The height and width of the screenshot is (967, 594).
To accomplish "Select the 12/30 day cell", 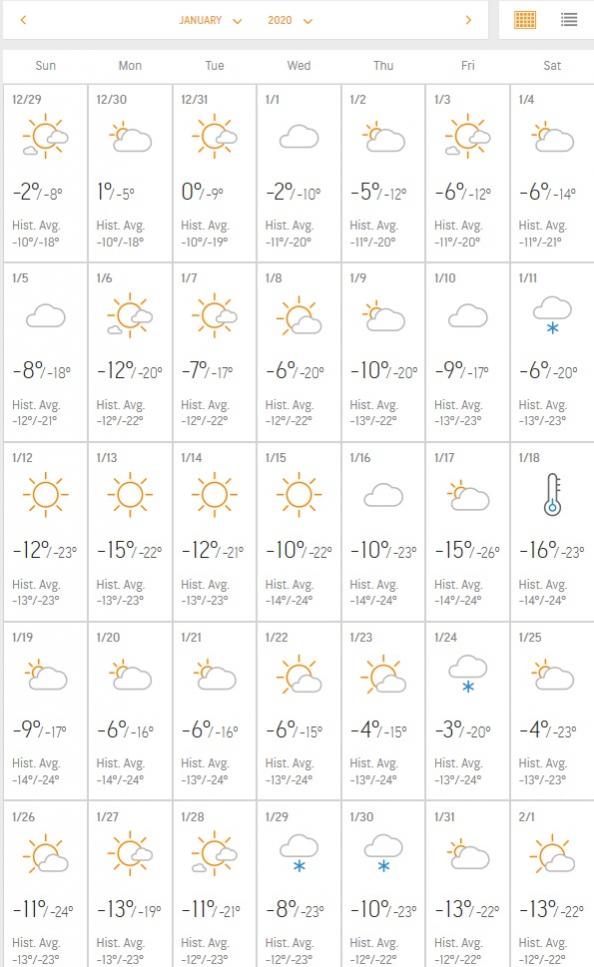I will tap(130, 173).
